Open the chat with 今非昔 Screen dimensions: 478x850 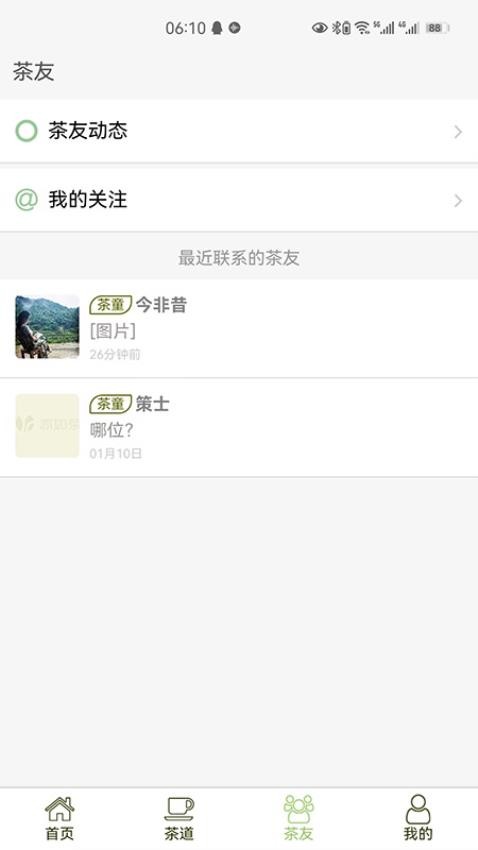(x=239, y=328)
